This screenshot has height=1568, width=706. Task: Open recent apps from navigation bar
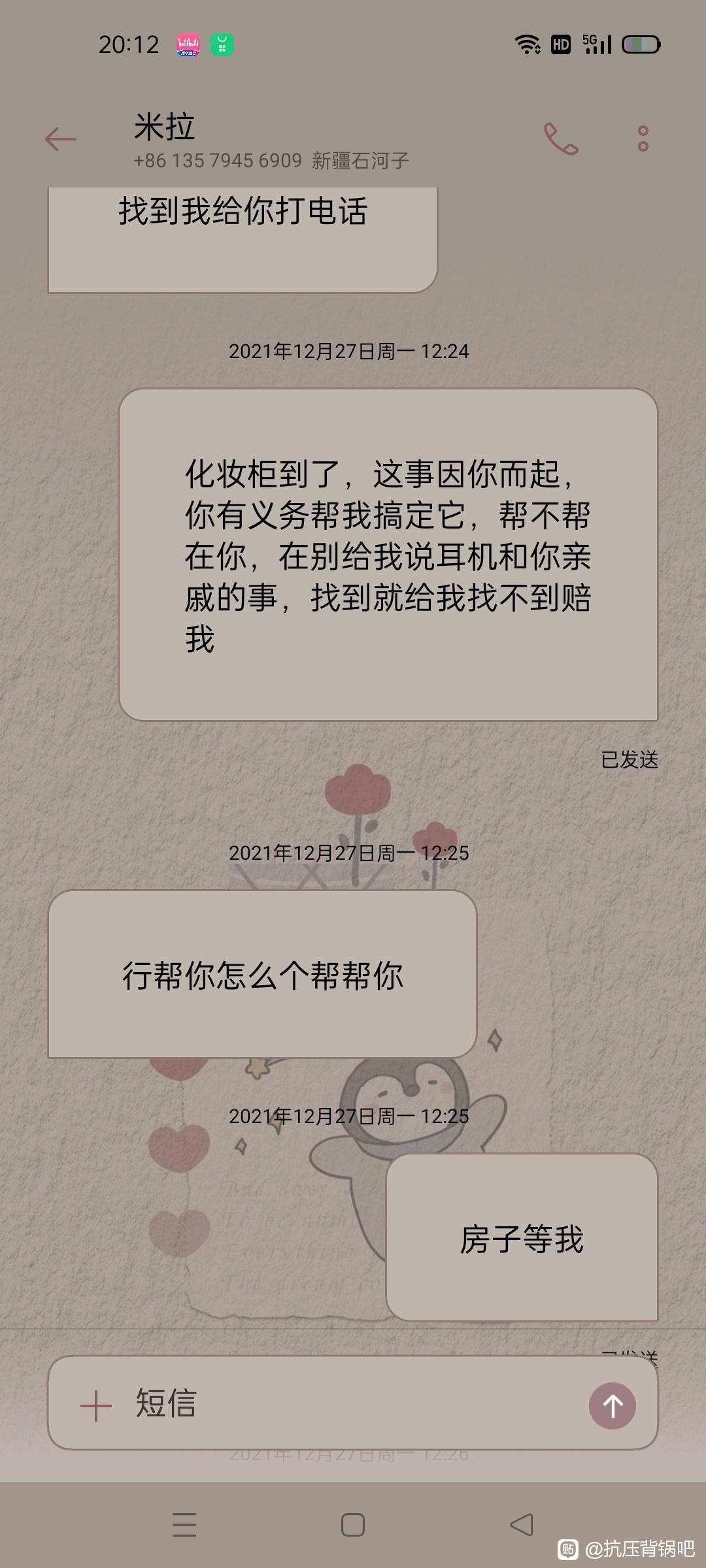184,1525
